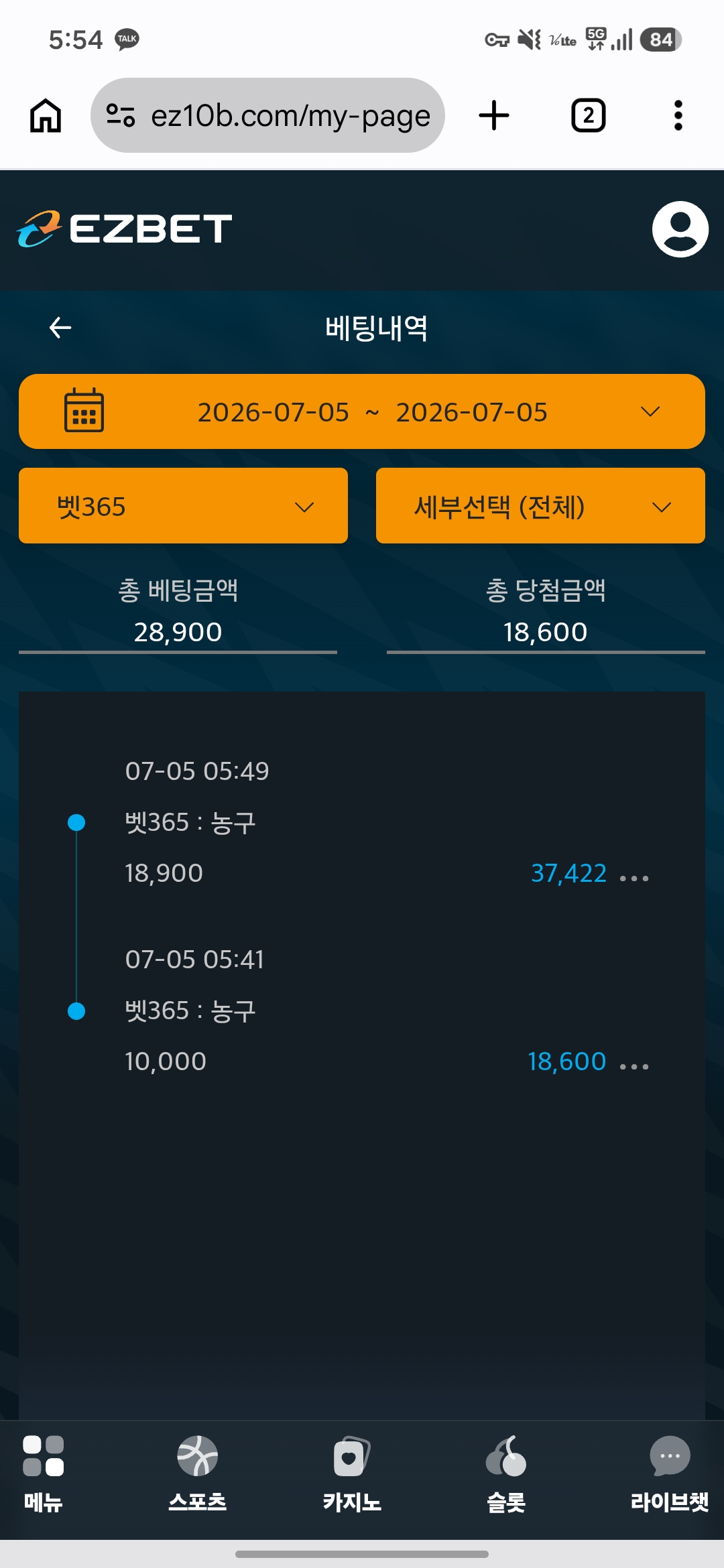Open details dots for the 37,422 bet
This screenshot has height=1568, width=724.
pyautogui.click(x=634, y=878)
